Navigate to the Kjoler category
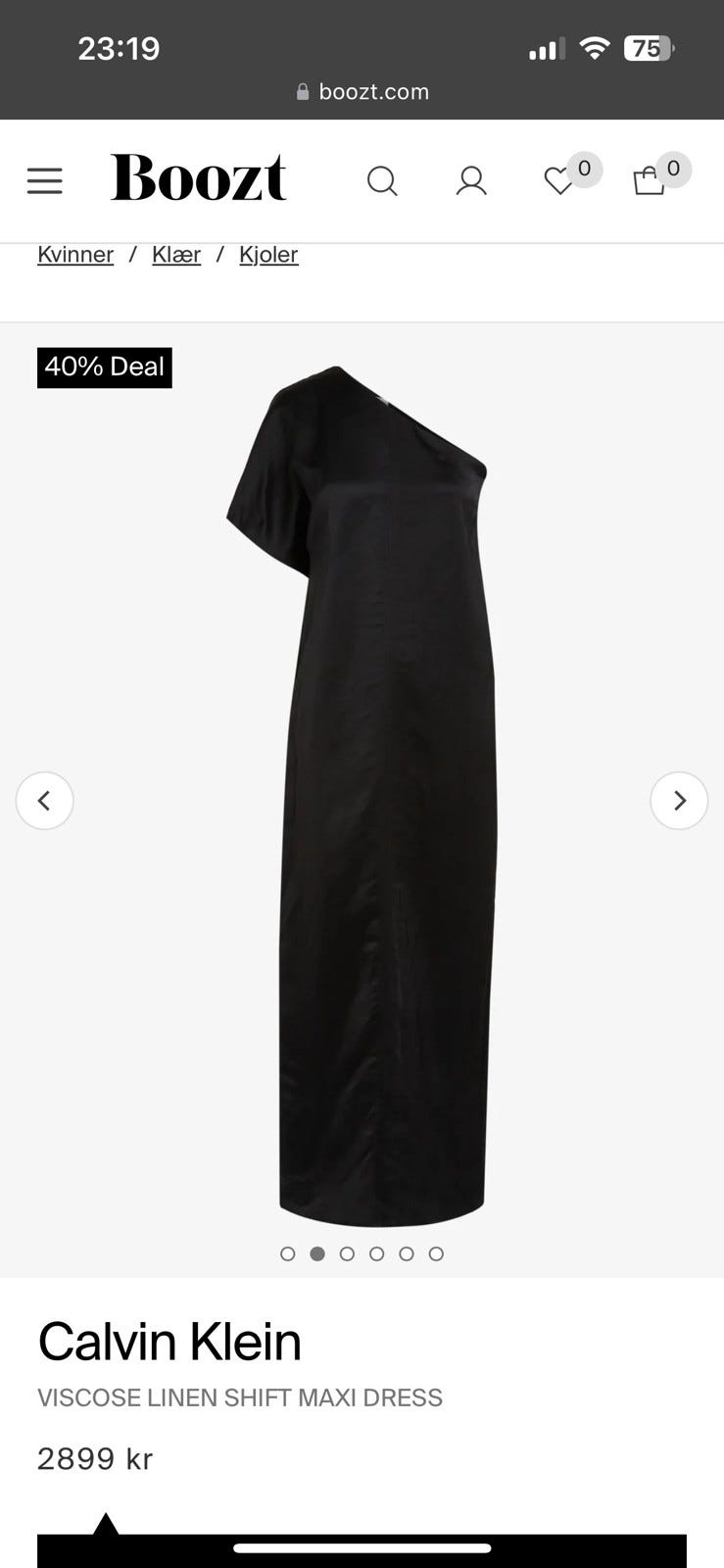 (268, 255)
